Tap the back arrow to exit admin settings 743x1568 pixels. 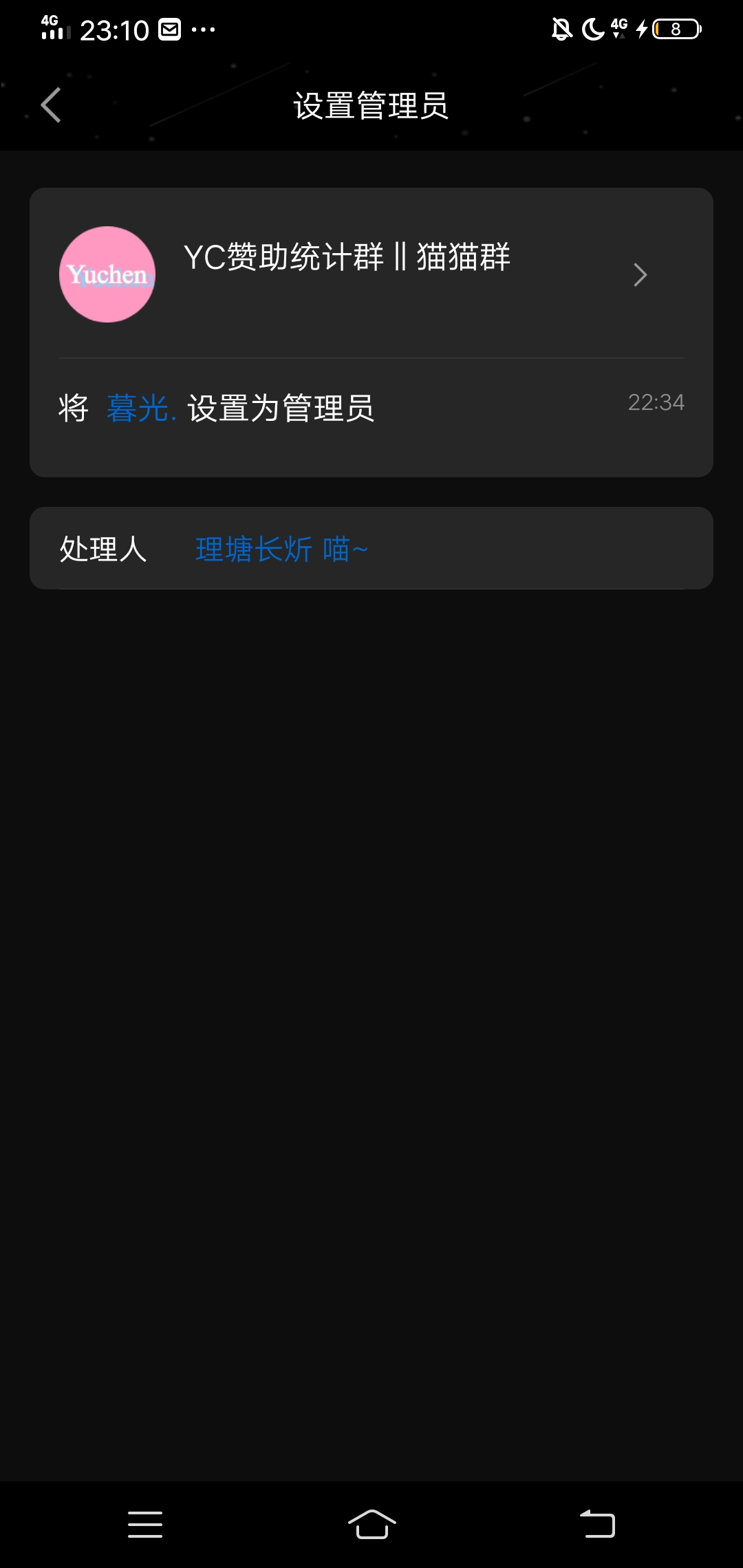click(x=50, y=107)
